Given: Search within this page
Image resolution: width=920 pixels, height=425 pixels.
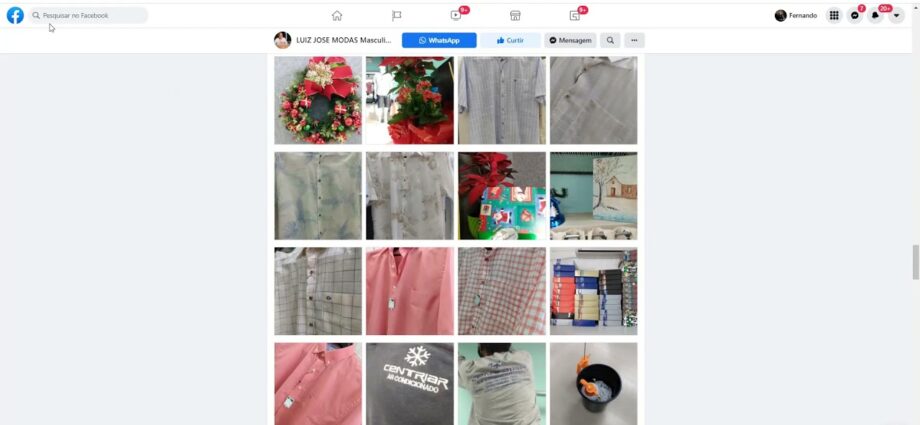Looking at the screenshot, I should click(610, 41).
